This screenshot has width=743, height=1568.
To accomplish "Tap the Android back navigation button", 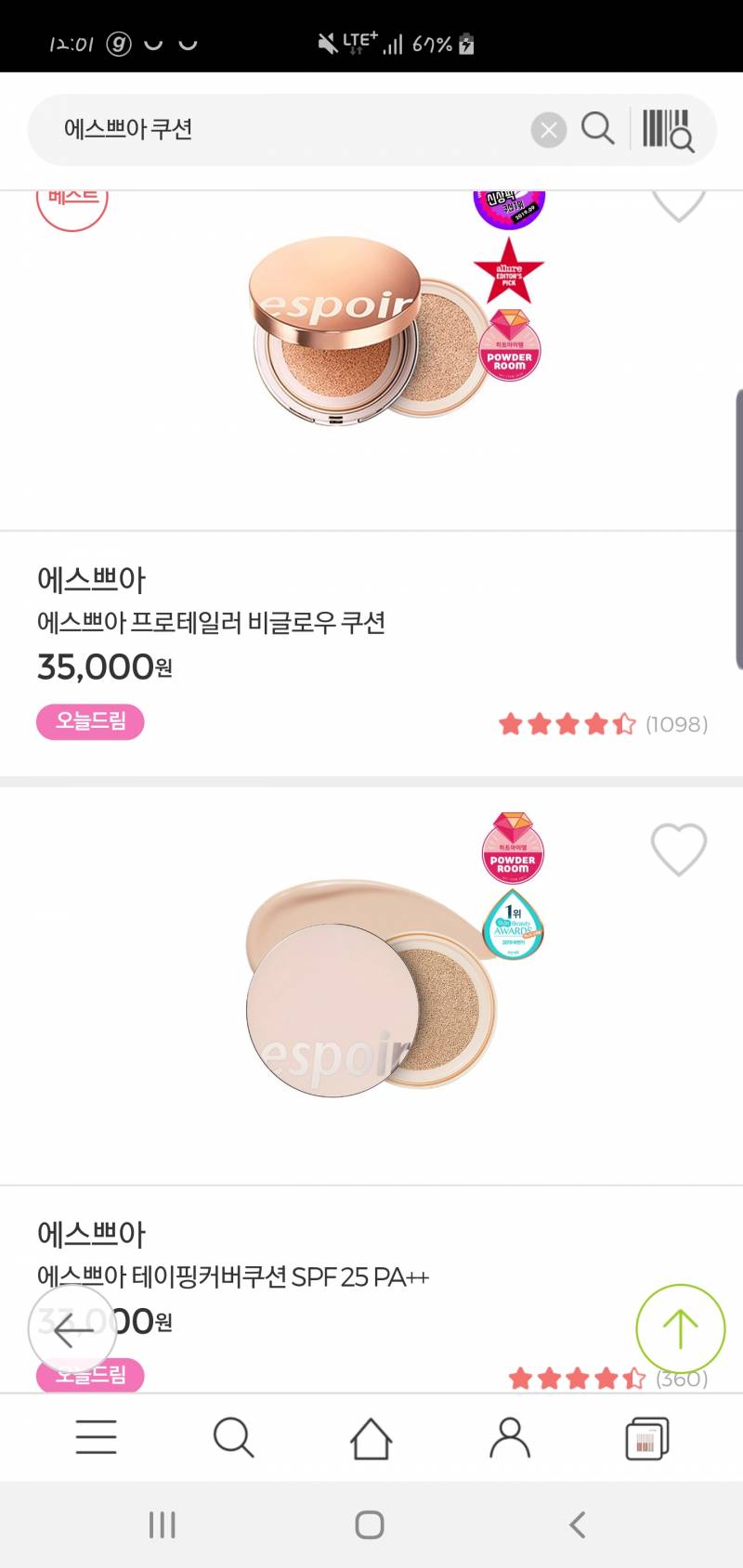I will pyautogui.click(x=578, y=1523).
